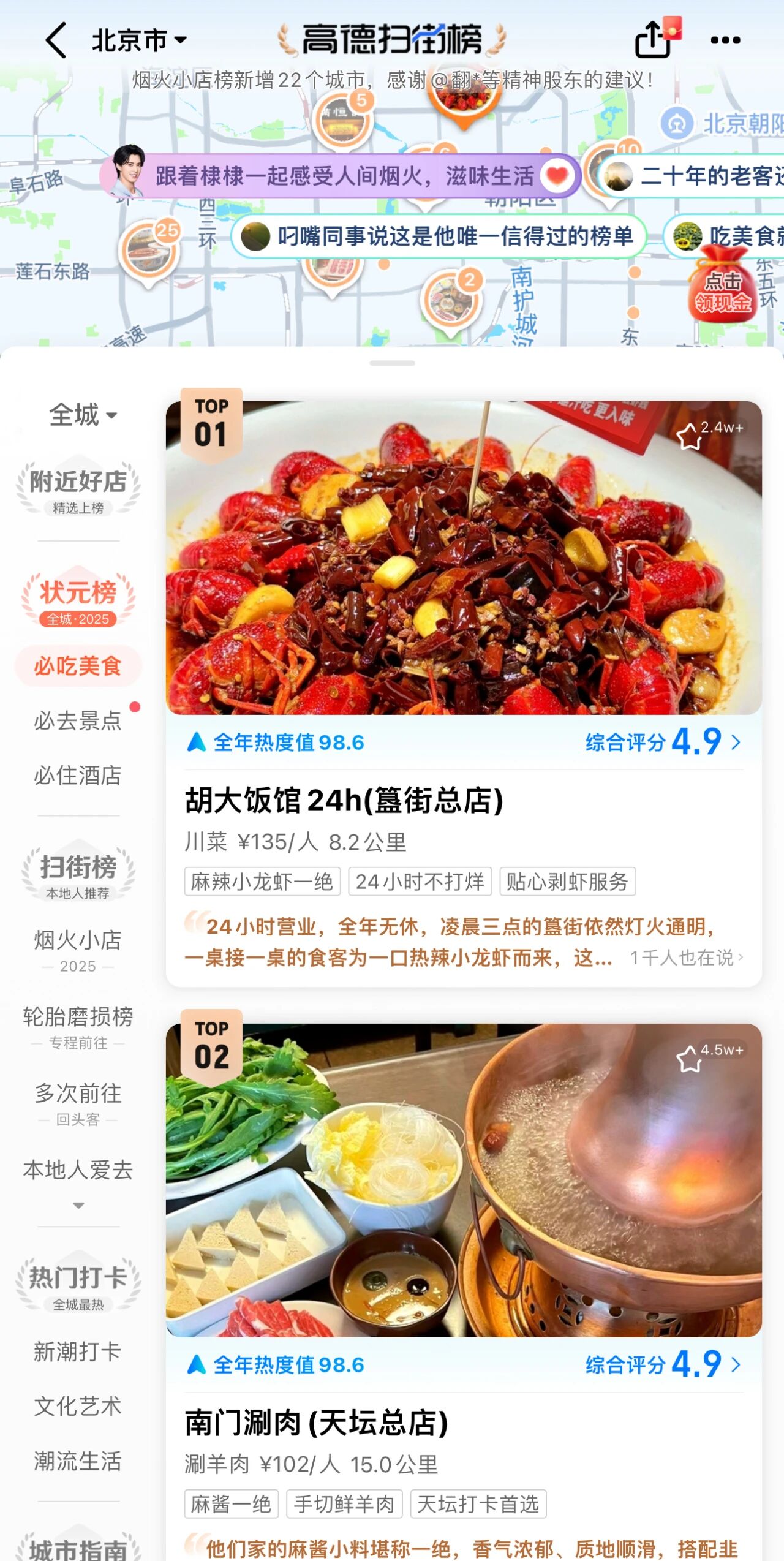The width and height of the screenshot is (784, 1561).
Task: Show the 多次前往 回头客 list
Action: click(x=78, y=1102)
